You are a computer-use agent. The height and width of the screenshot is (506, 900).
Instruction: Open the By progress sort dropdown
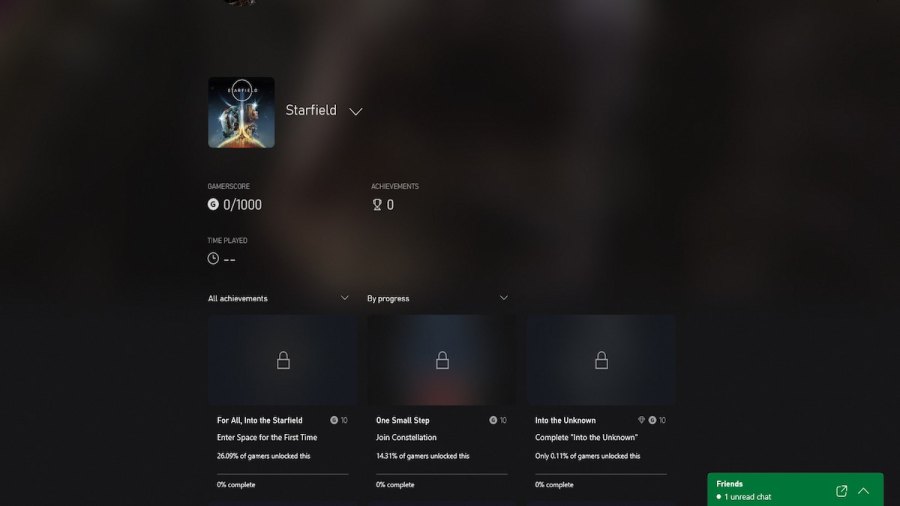pyautogui.click(x=437, y=298)
